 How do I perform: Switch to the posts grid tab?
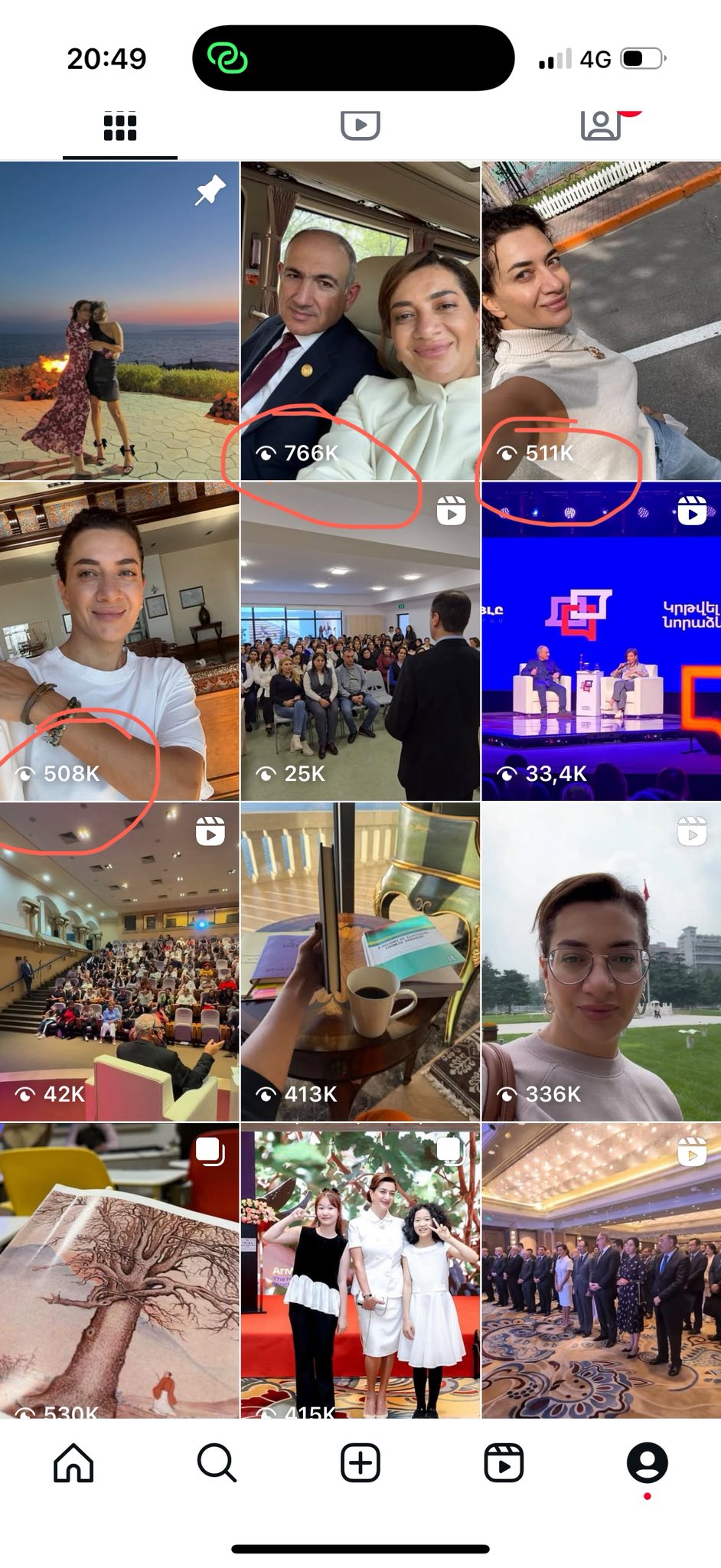tap(119, 127)
